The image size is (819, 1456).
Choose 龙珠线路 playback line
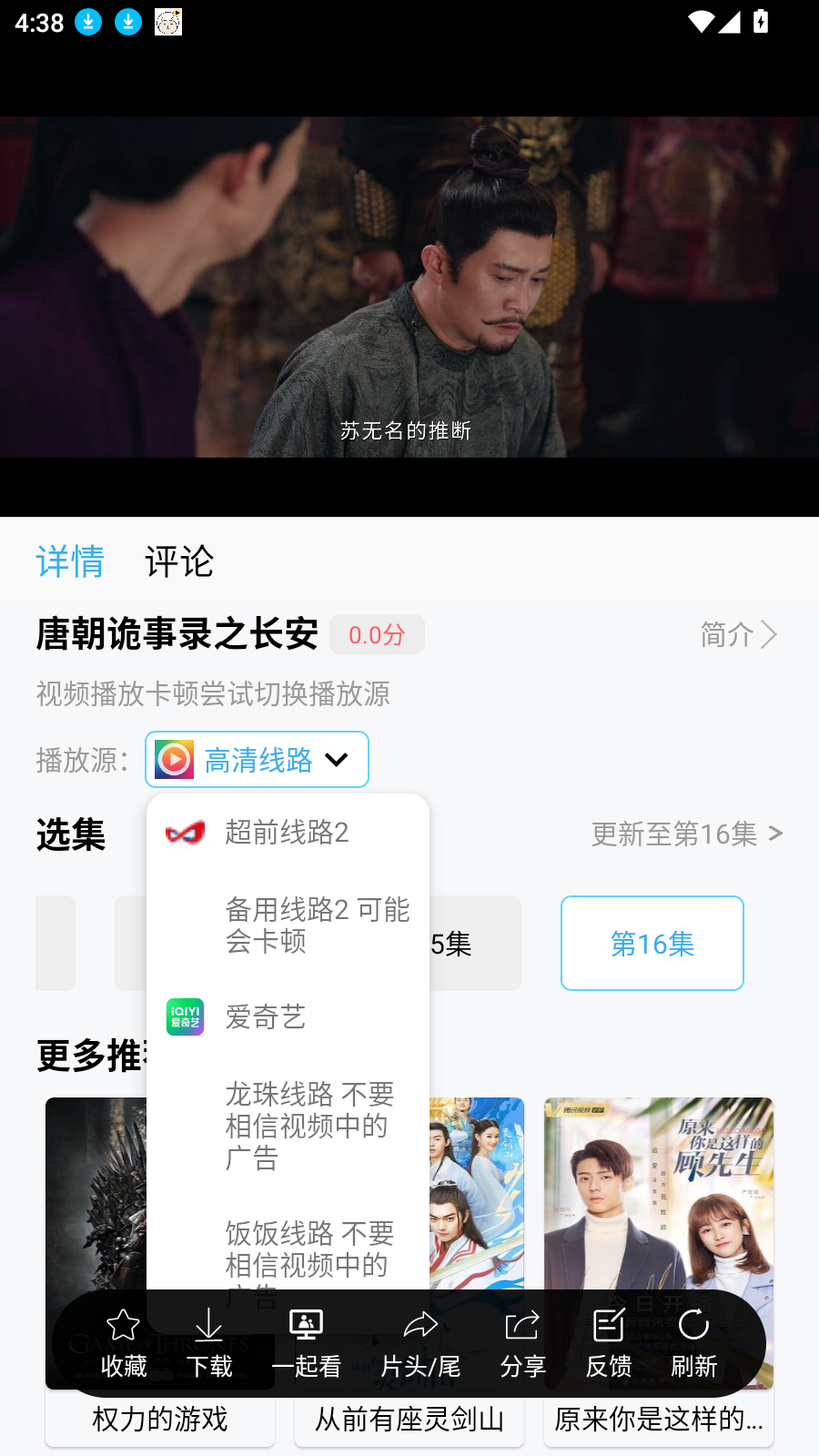[309, 1127]
